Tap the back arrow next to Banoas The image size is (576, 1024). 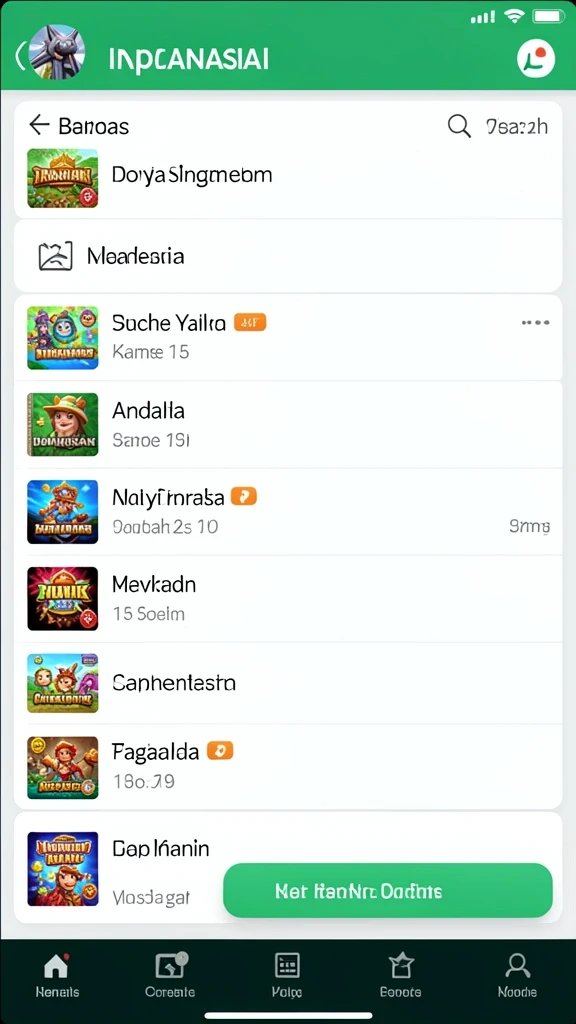tap(39, 125)
